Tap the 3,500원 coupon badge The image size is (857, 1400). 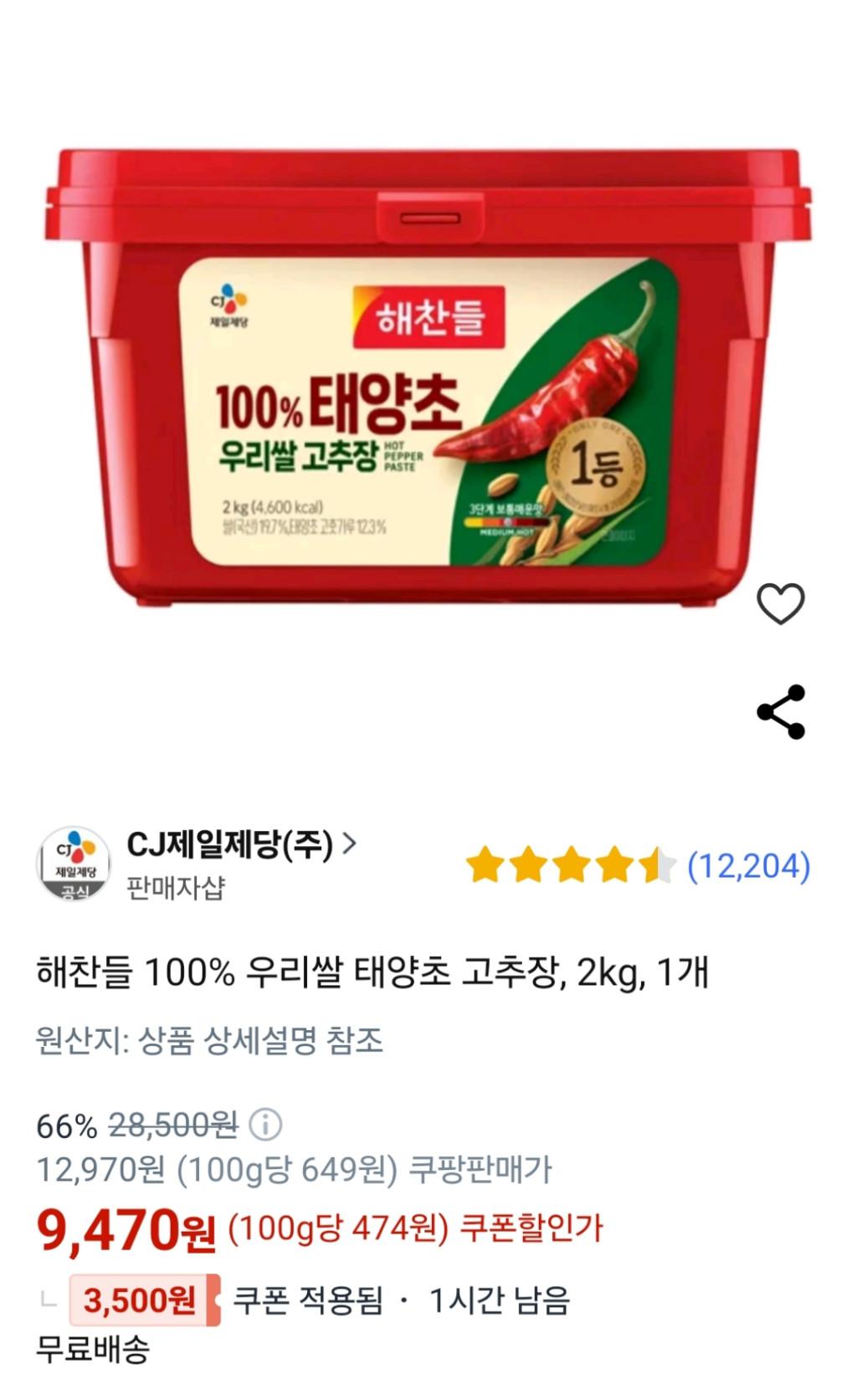pos(141,1300)
